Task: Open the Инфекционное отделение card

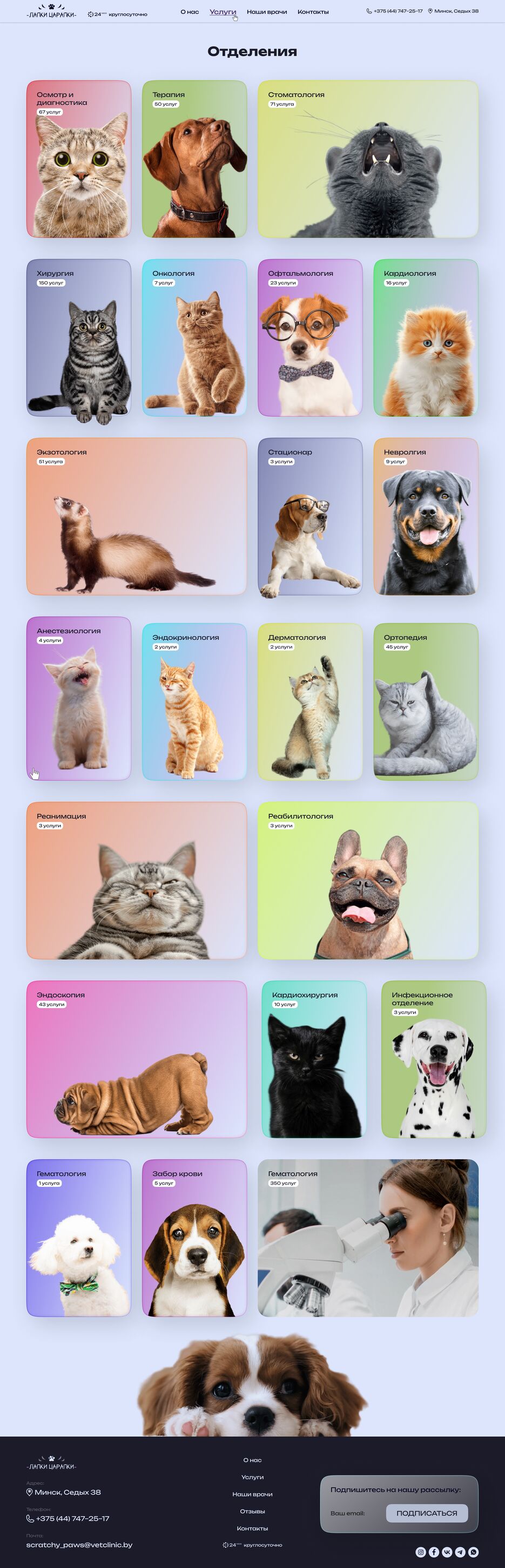Action: click(x=434, y=1059)
